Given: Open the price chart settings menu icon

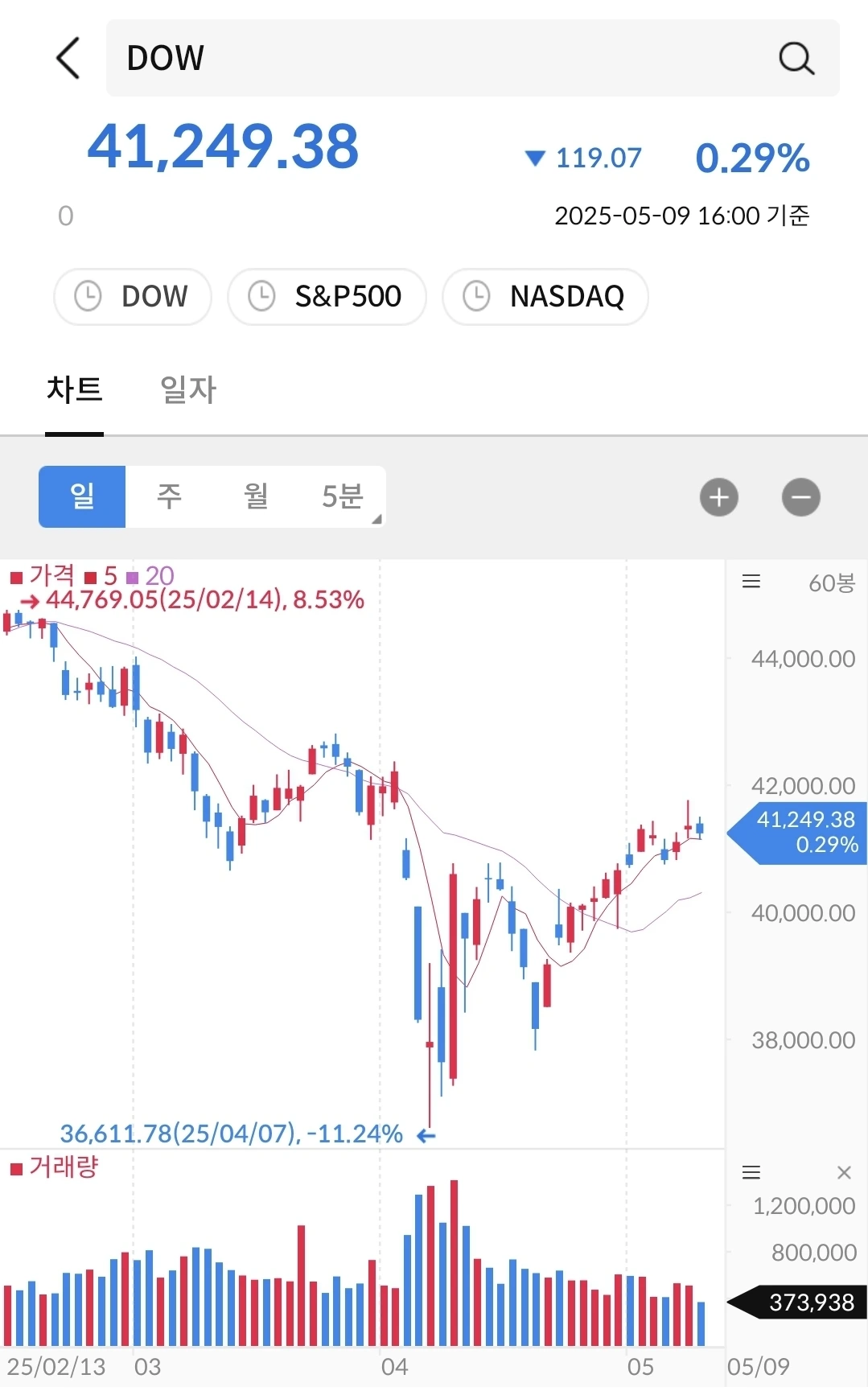Looking at the screenshot, I should [x=751, y=582].
